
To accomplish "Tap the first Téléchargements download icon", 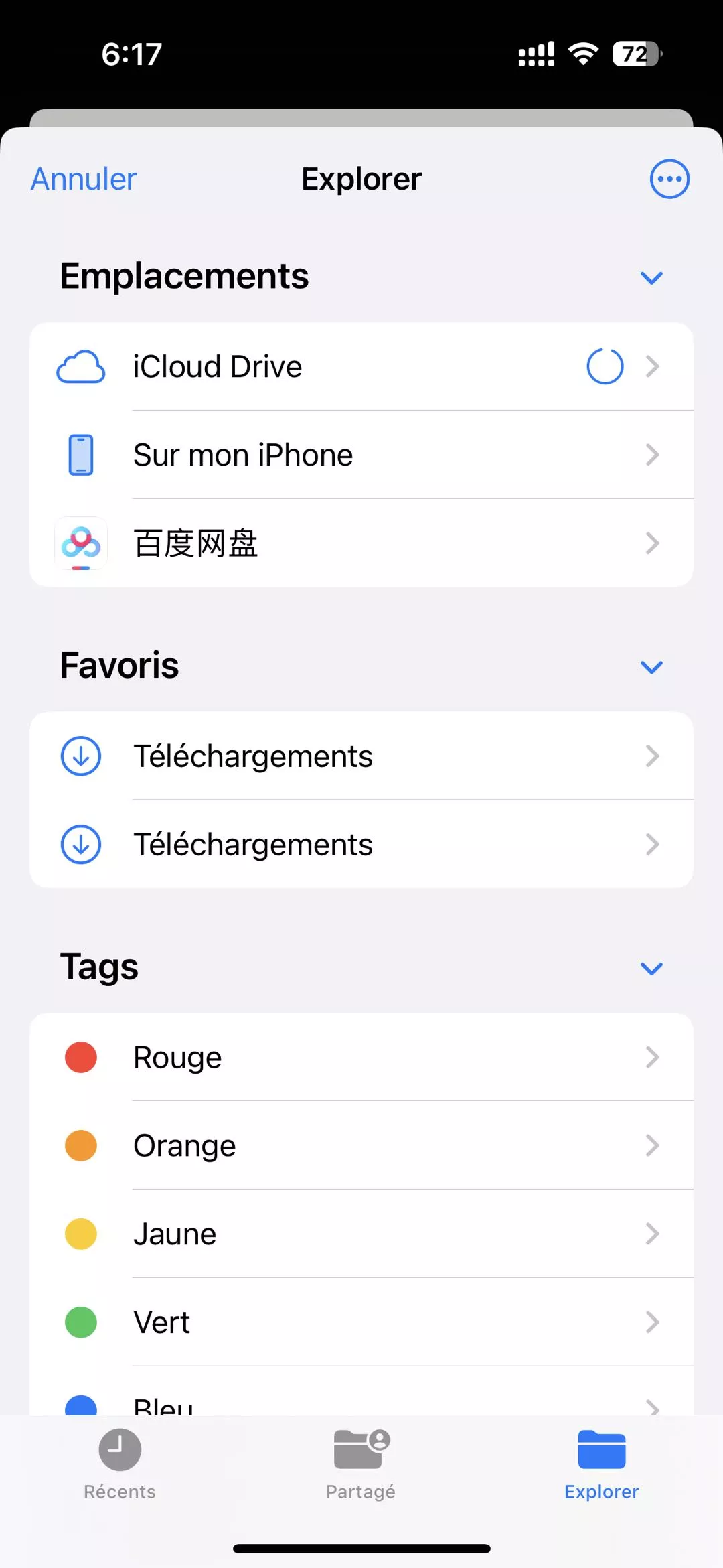I will click(80, 756).
